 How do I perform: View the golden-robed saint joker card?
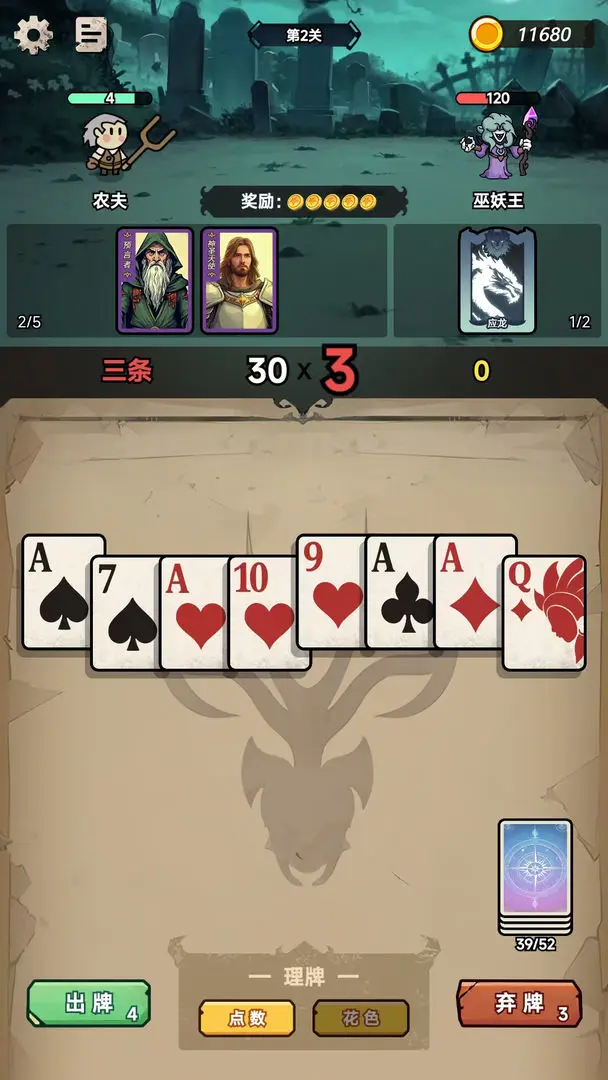tap(239, 281)
